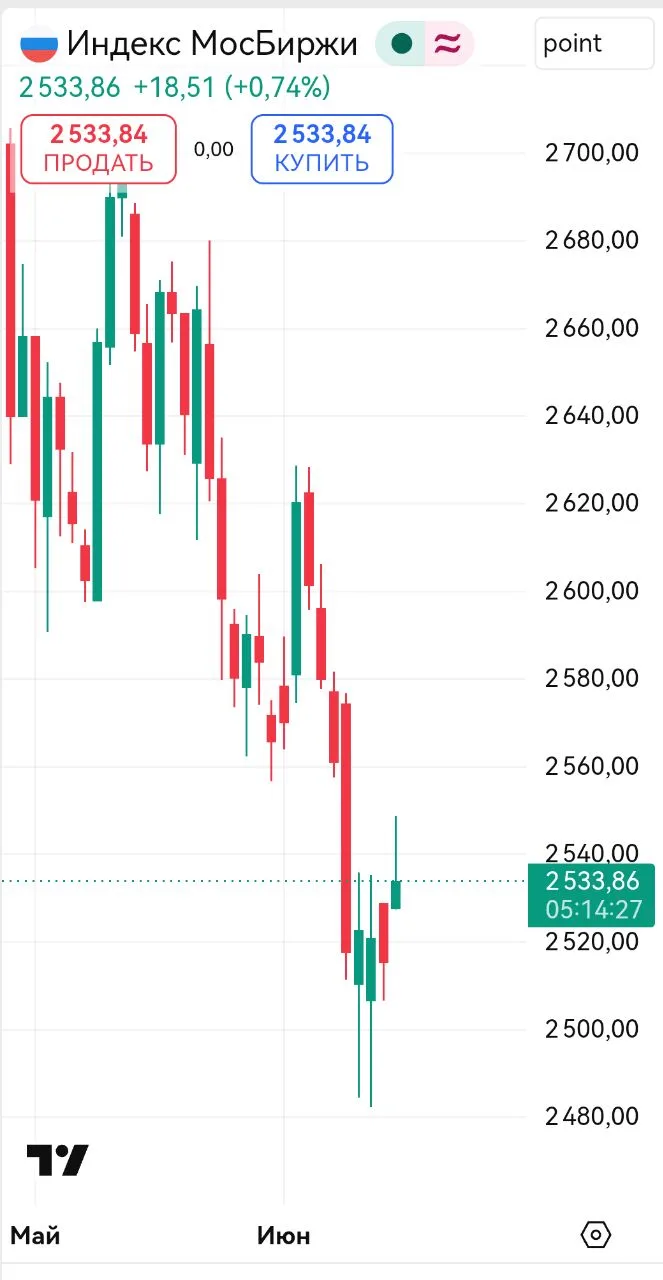The image size is (663, 1280).
Task: Tap the blue КУПИТЬ buy button
Action: tap(322, 149)
